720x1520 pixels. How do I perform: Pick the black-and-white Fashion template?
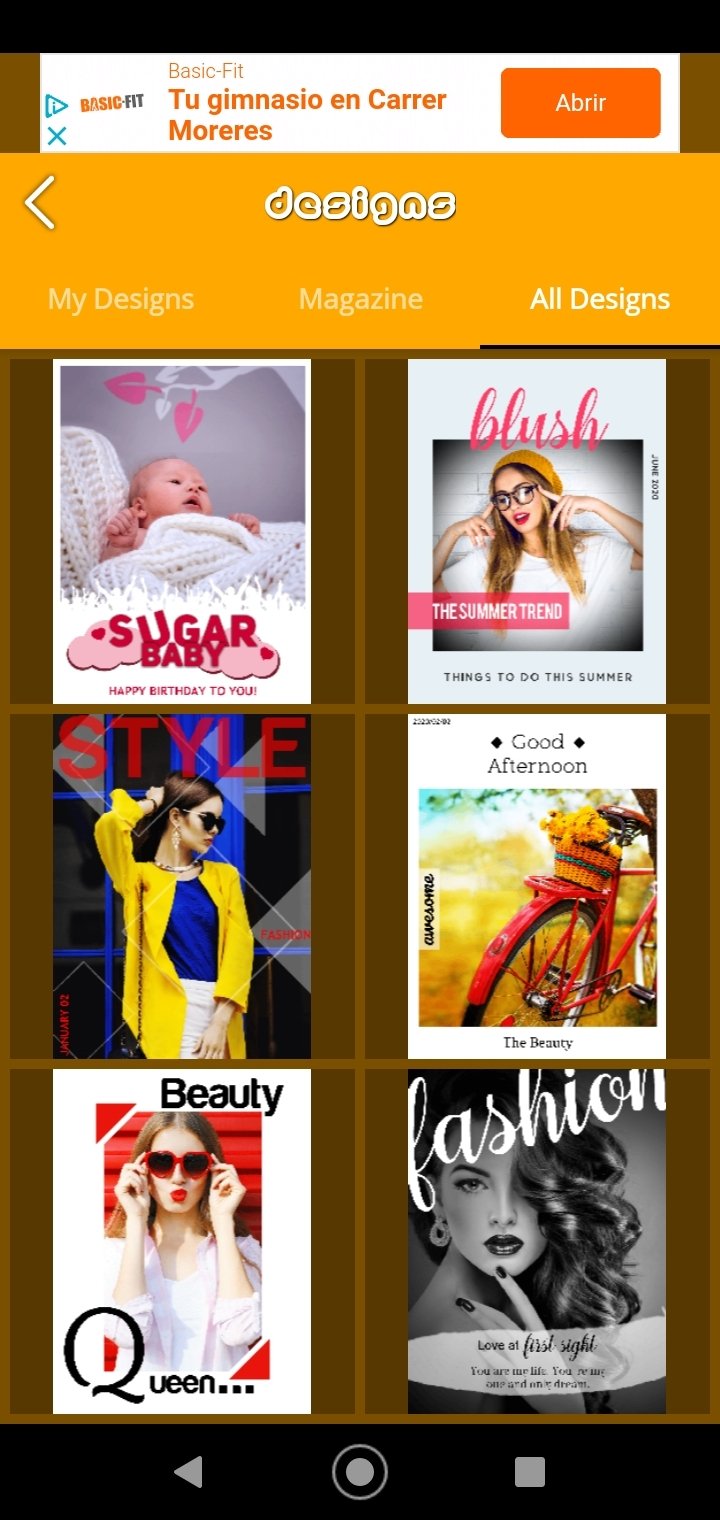tap(537, 1241)
